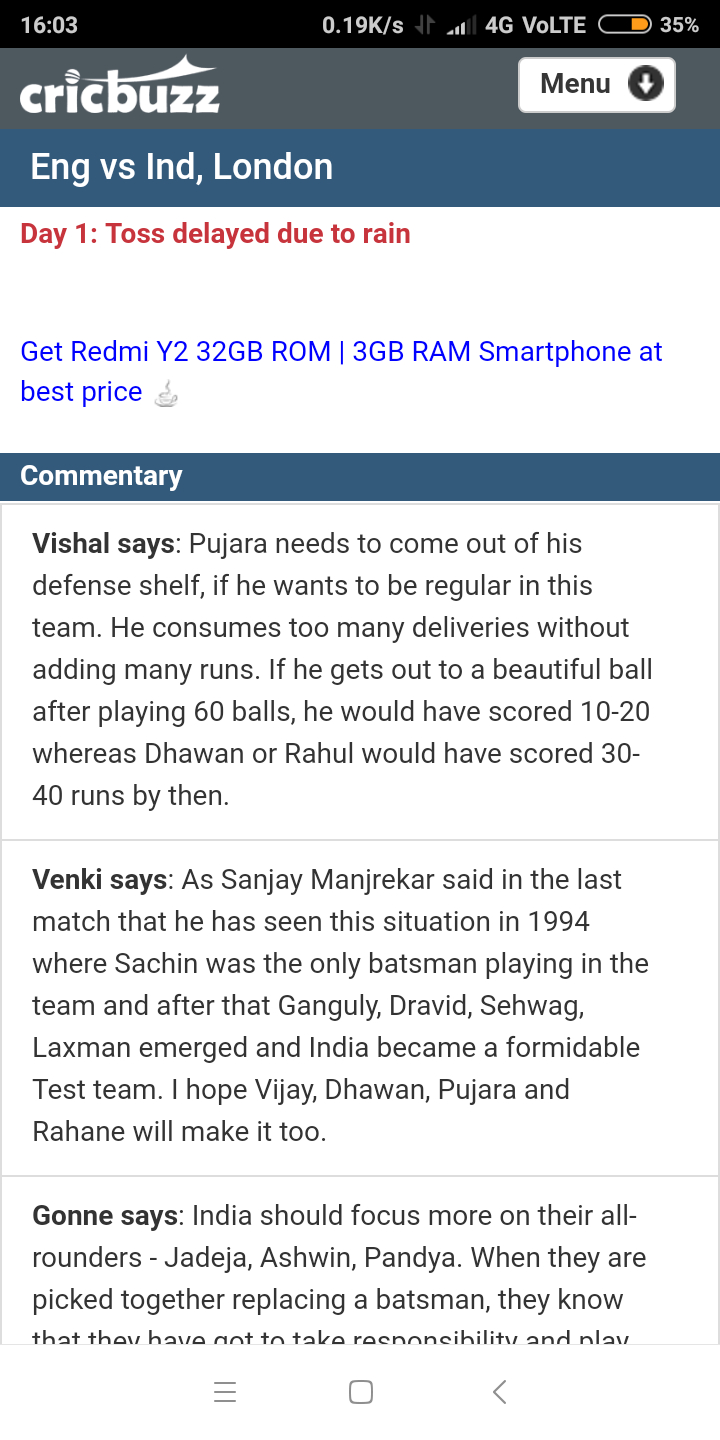Screen dimensions: 720x1440
Task: Open the Menu dropdown button
Action: tap(597, 85)
